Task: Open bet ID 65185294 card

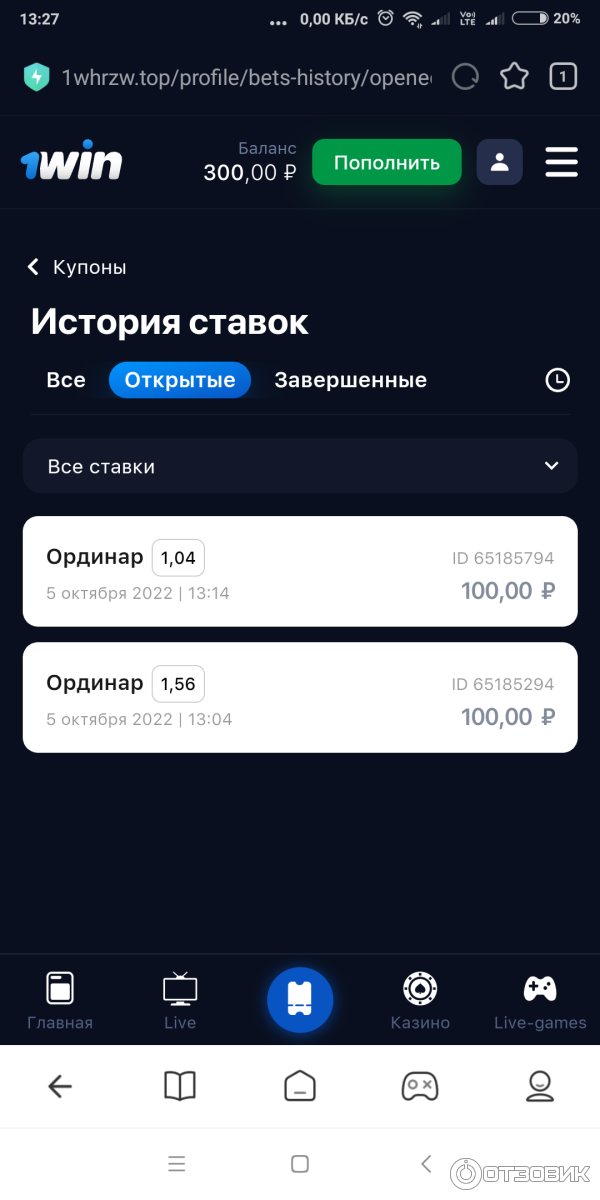Action: coord(300,697)
